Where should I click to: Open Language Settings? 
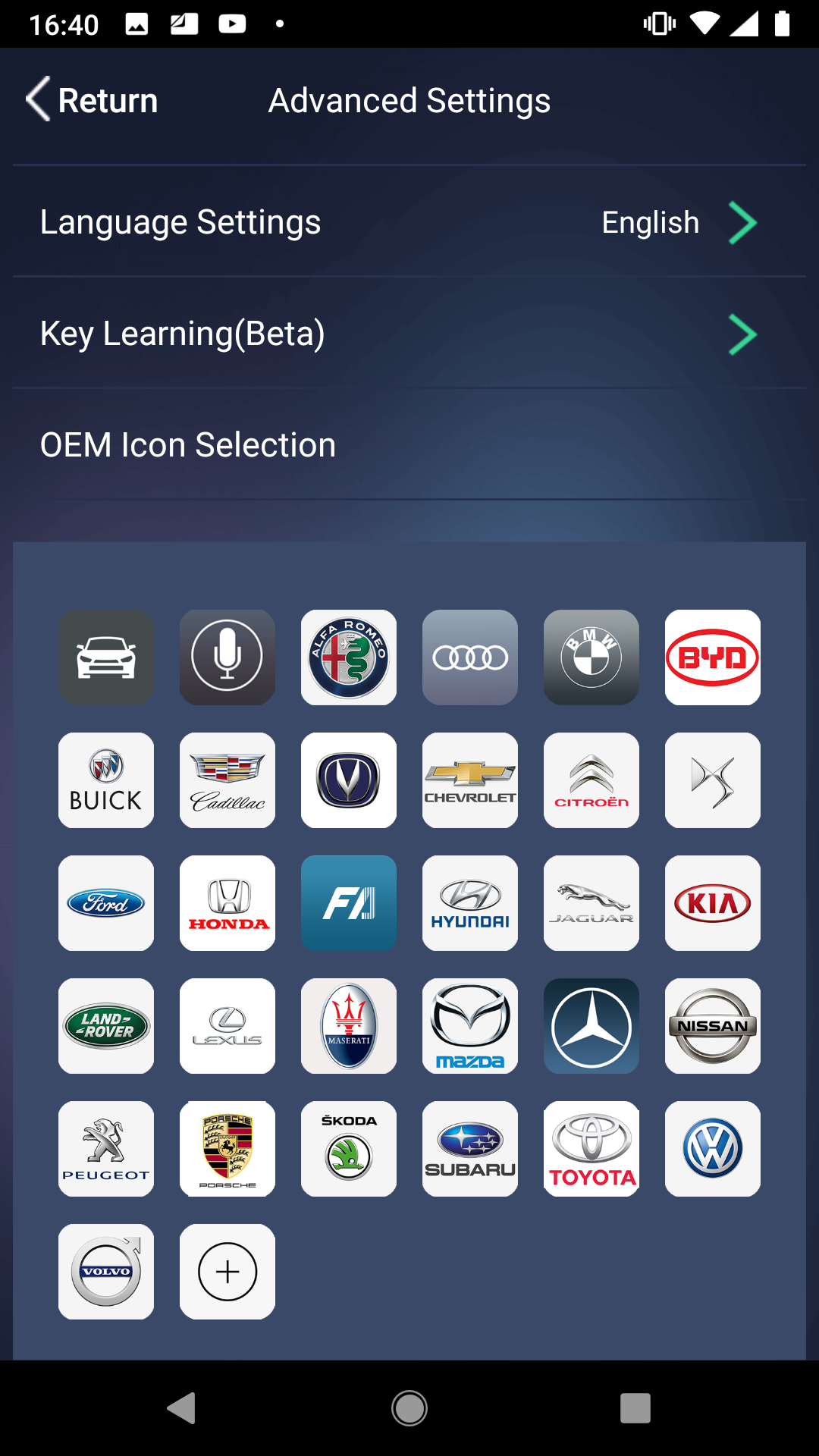(409, 222)
